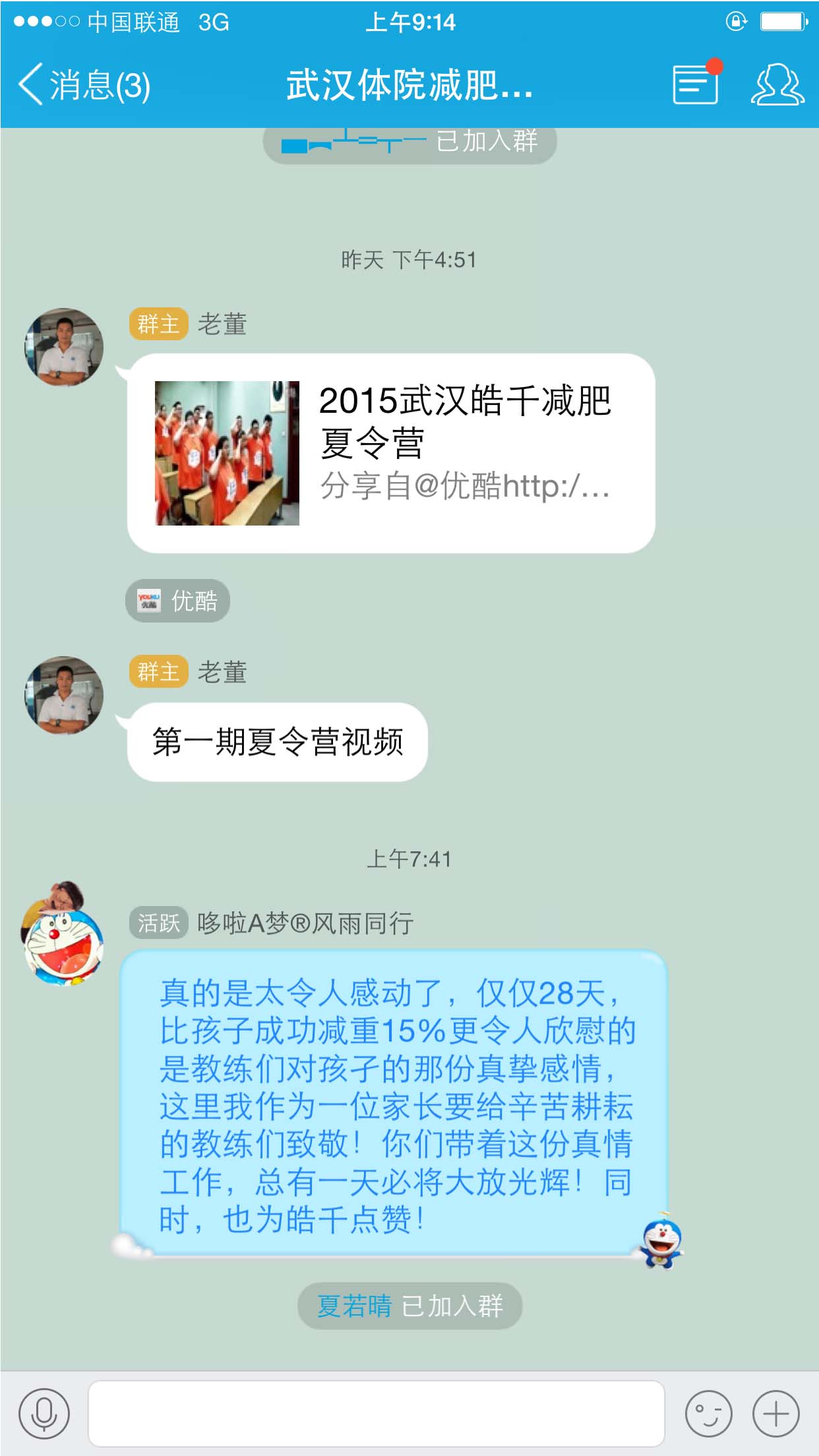The image size is (819, 1456).
Task: Open the emoji picker
Action: click(709, 1414)
